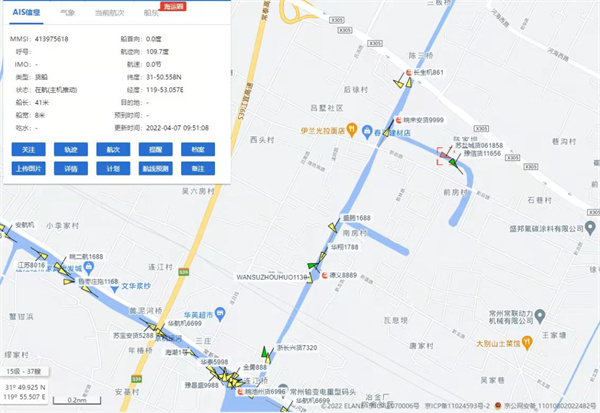The height and width of the screenshot is (413, 600).
Task: Add a 备注 note
Action: [x=199, y=168]
